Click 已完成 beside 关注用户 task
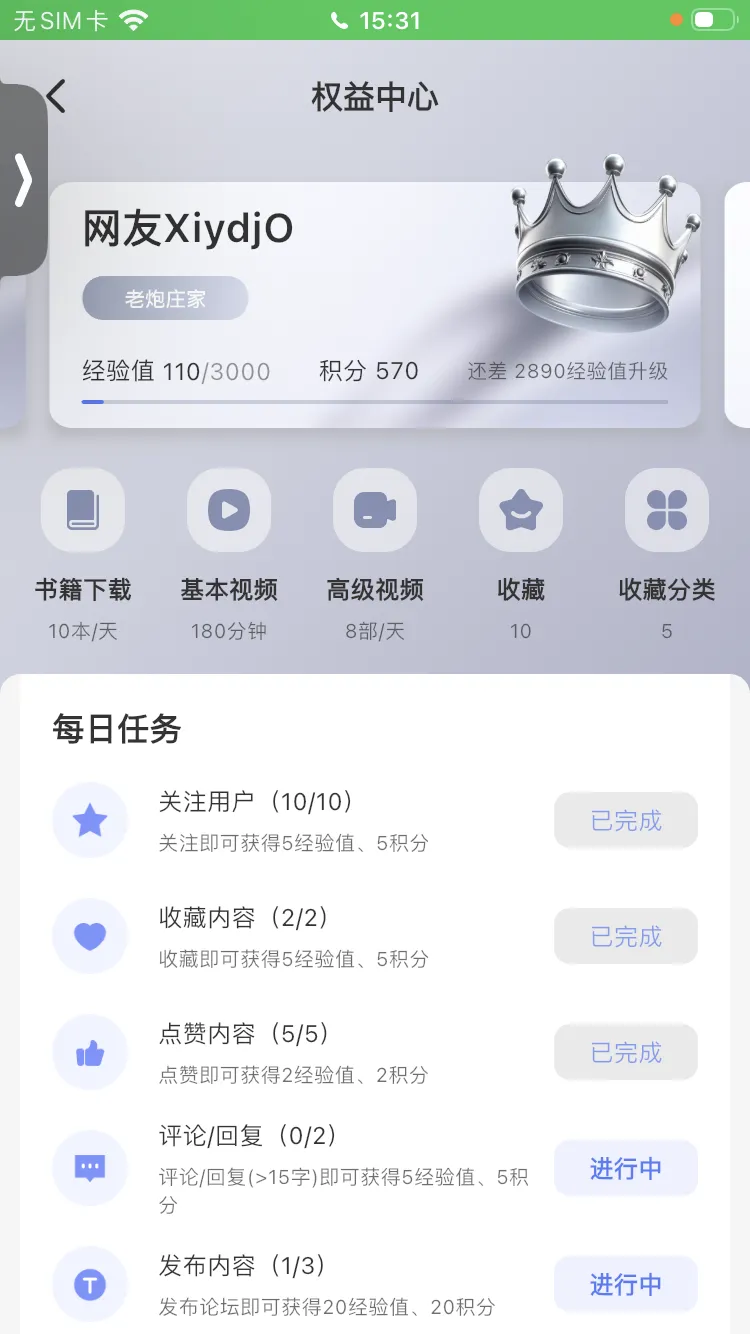Viewport: 750px width, 1334px height. pos(625,820)
